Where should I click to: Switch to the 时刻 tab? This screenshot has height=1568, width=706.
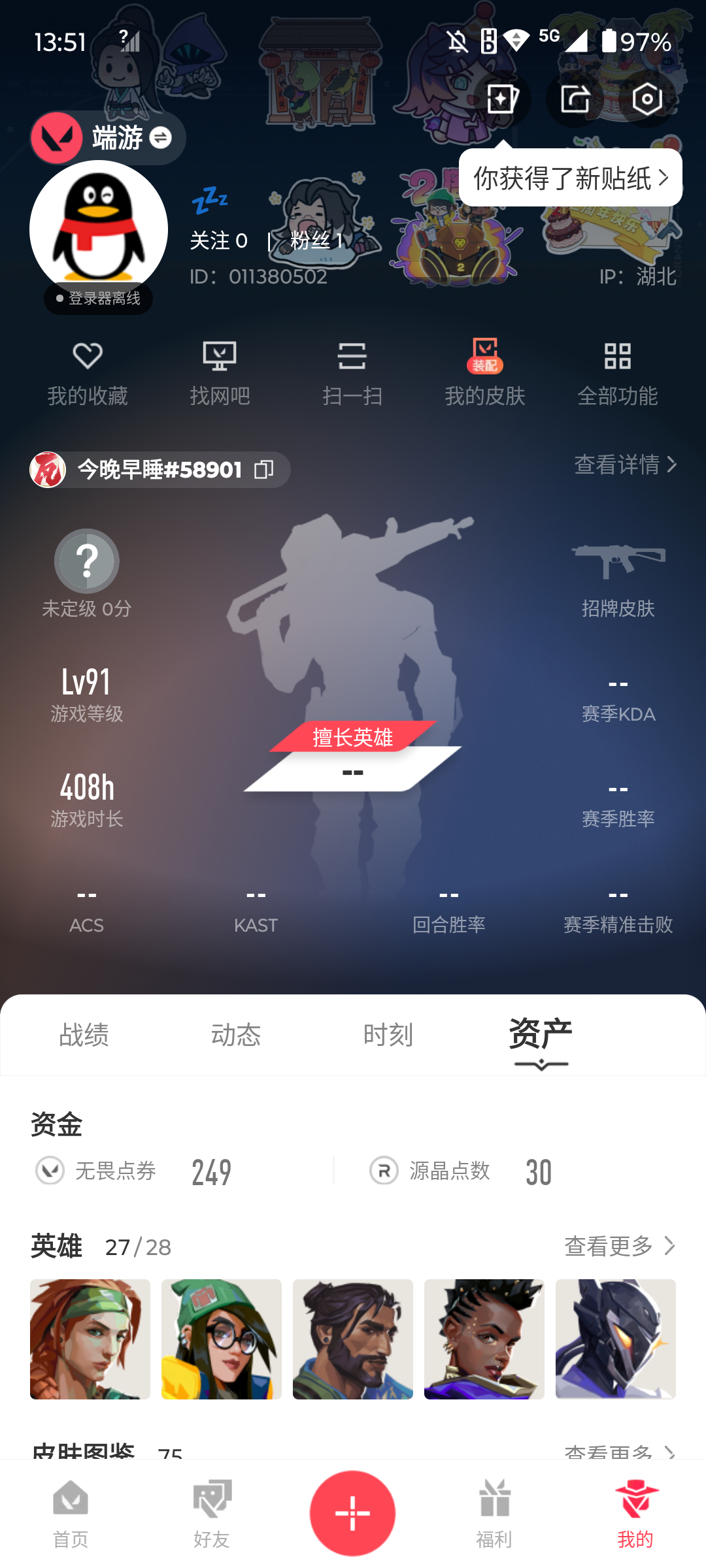coord(388,1035)
